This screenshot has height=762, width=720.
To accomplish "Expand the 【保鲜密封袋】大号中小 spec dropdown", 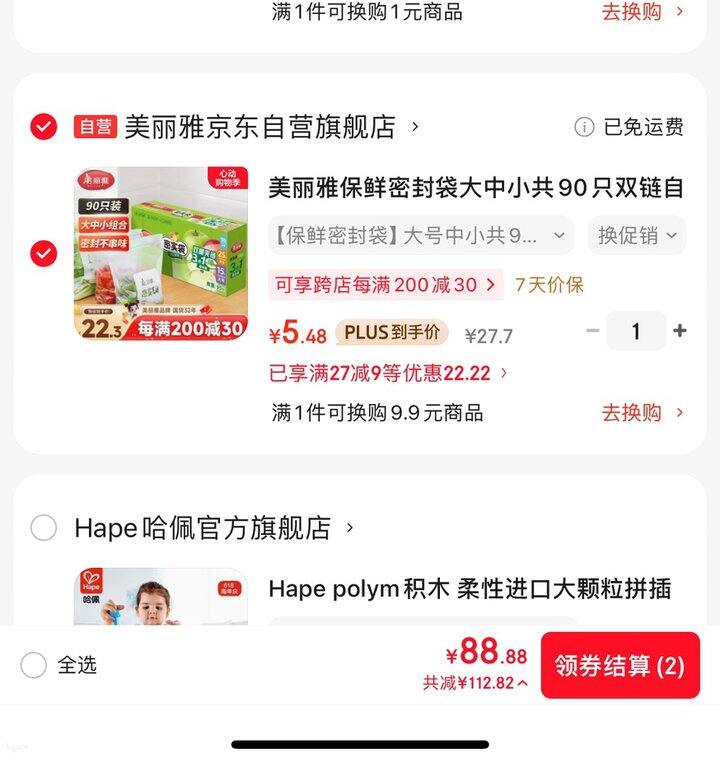I will tap(421, 236).
